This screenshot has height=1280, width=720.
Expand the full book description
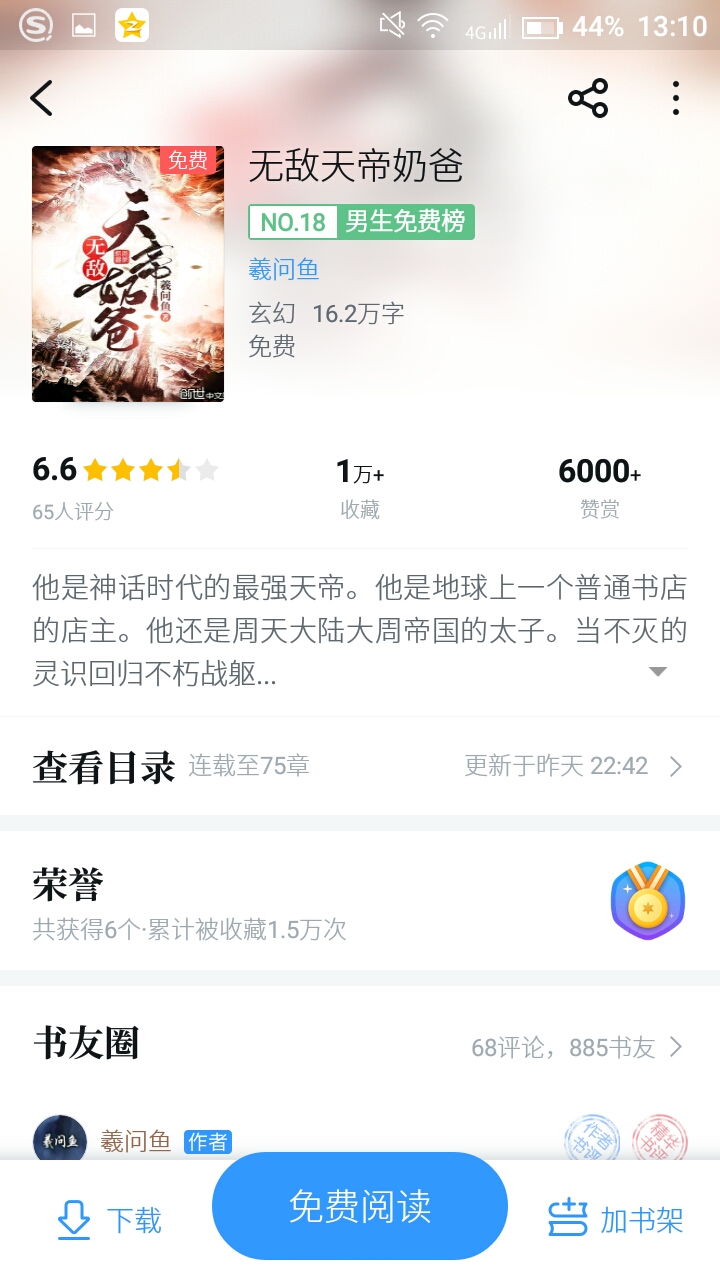pyautogui.click(x=657, y=672)
